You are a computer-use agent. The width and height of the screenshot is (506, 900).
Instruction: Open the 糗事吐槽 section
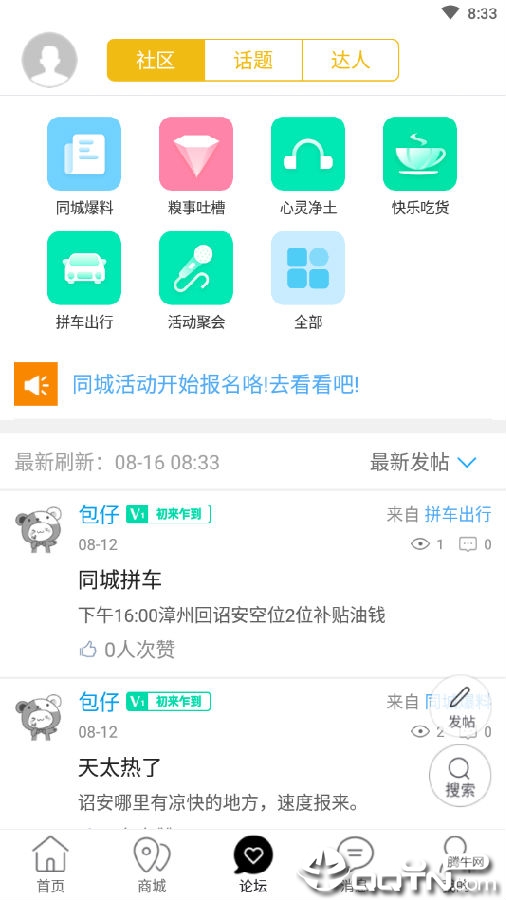196,166
